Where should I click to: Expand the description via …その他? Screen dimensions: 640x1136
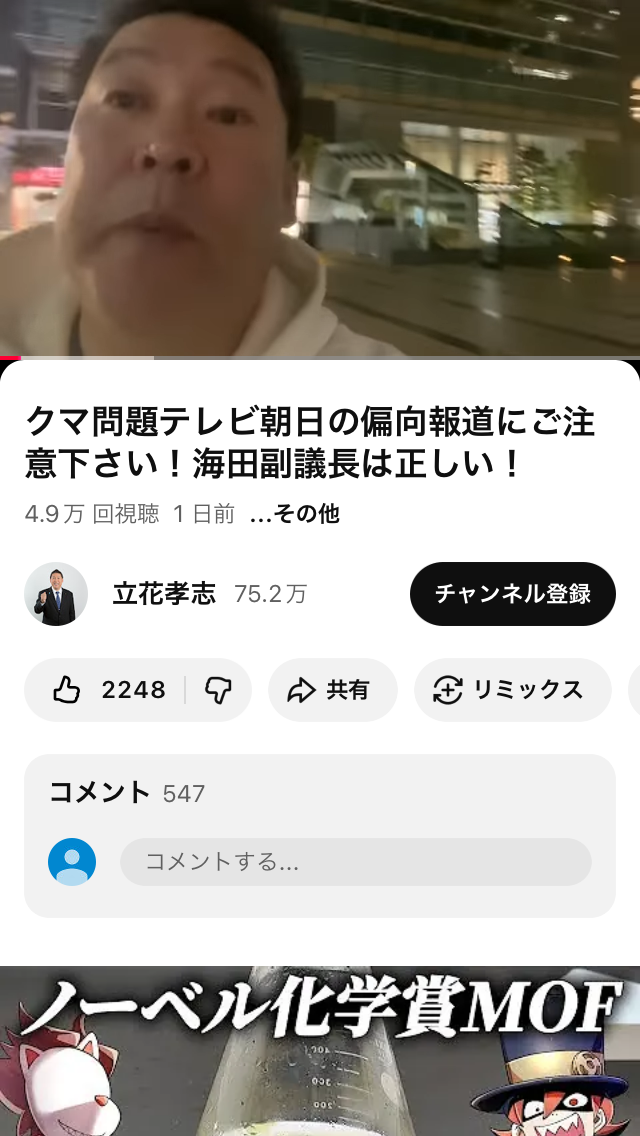click(x=294, y=514)
